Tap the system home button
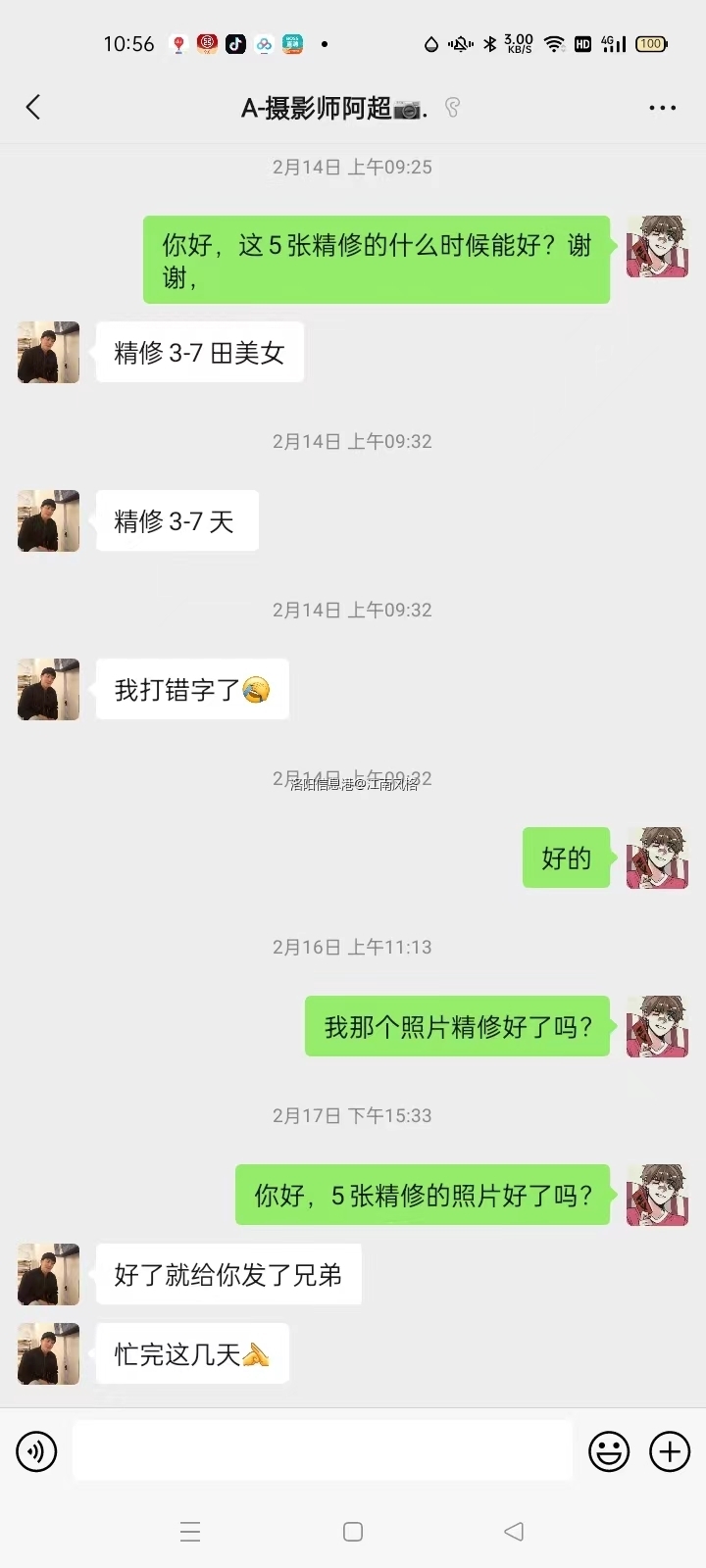This screenshot has width=706, height=1568. point(353,1532)
